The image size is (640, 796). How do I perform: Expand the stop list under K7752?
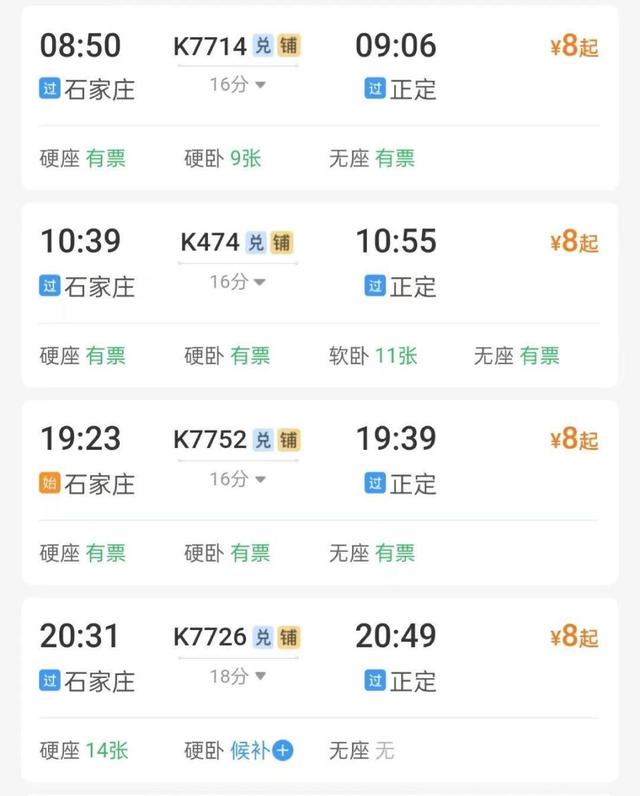(x=238, y=479)
